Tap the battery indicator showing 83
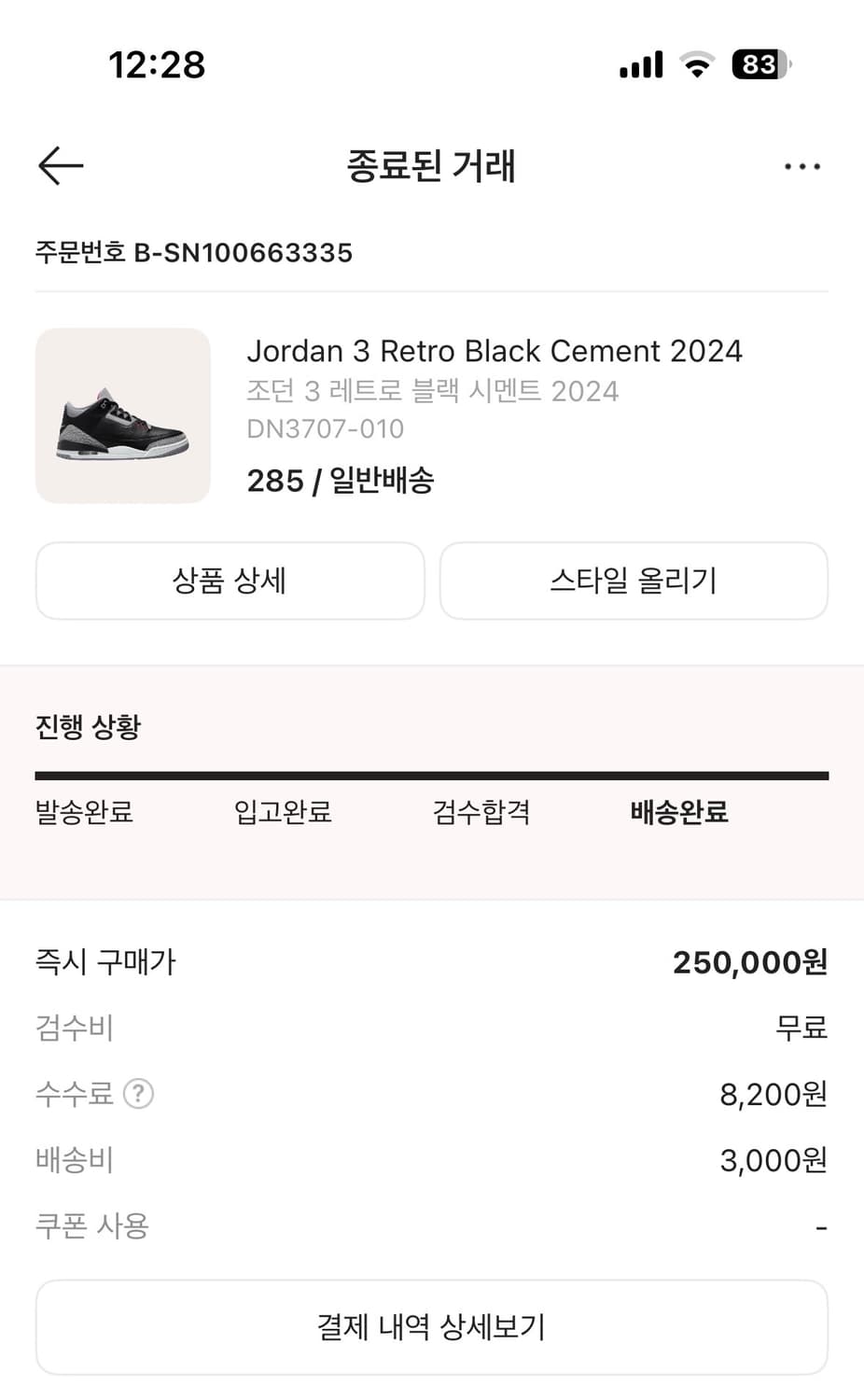864x1400 pixels. click(x=758, y=63)
